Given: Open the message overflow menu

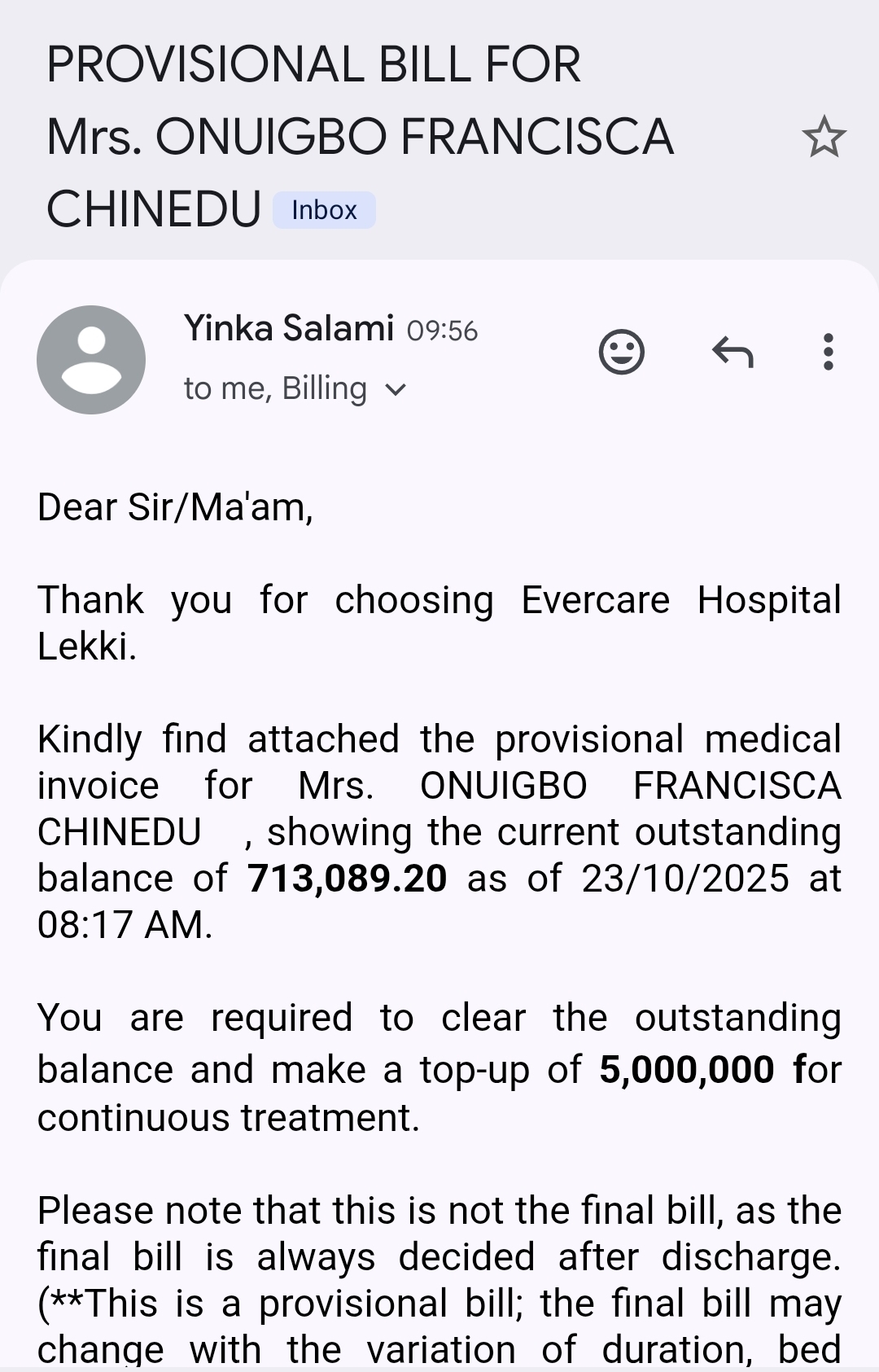Looking at the screenshot, I should coord(828,352).
